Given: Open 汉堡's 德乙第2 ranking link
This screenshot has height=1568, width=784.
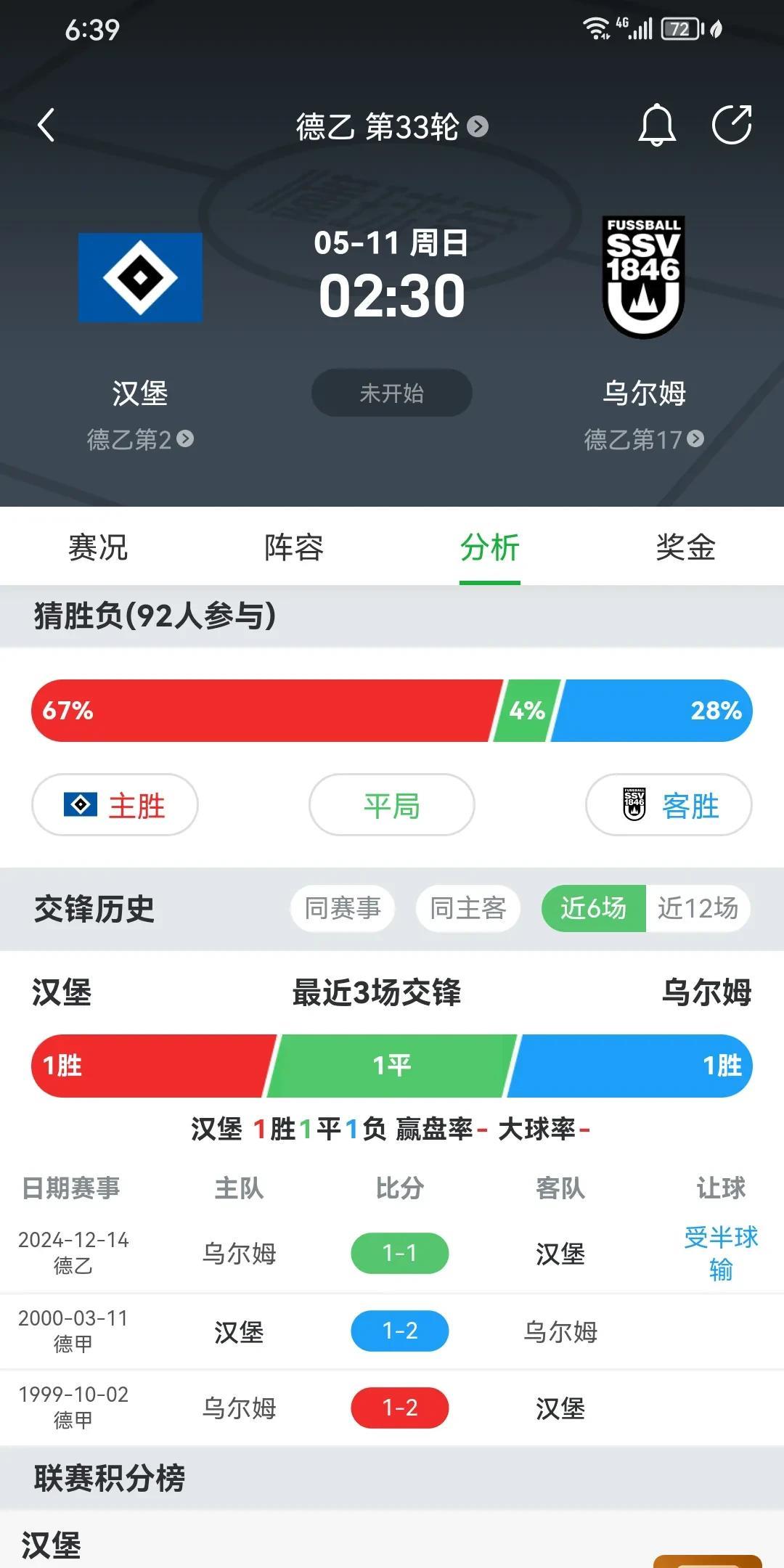Looking at the screenshot, I should tap(140, 439).
